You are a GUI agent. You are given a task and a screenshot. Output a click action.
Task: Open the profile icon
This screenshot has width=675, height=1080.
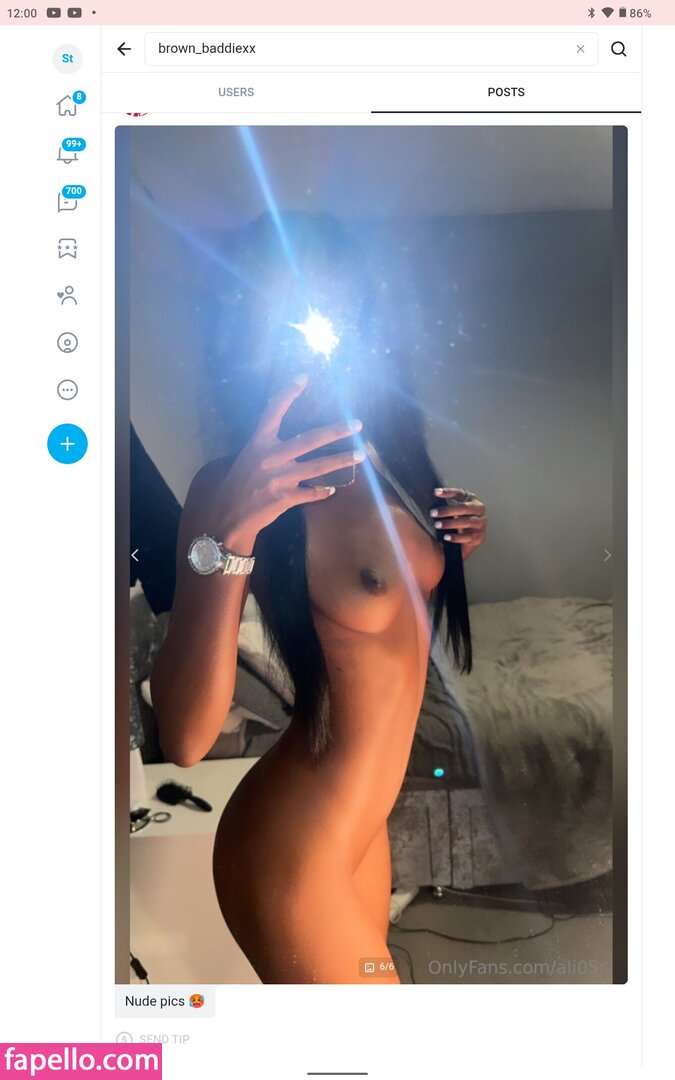point(67,343)
